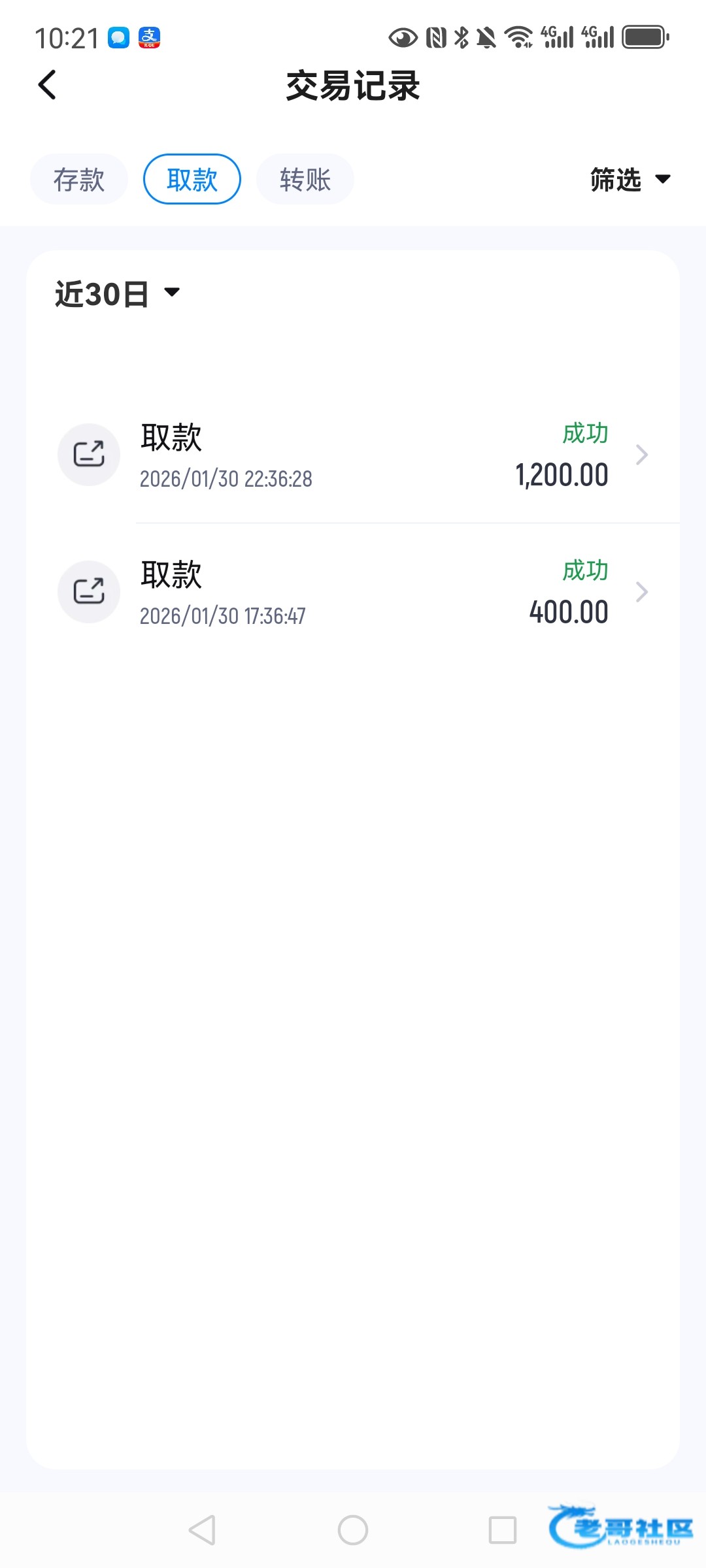
Task: Switch to the 存款 tab
Action: 79,180
